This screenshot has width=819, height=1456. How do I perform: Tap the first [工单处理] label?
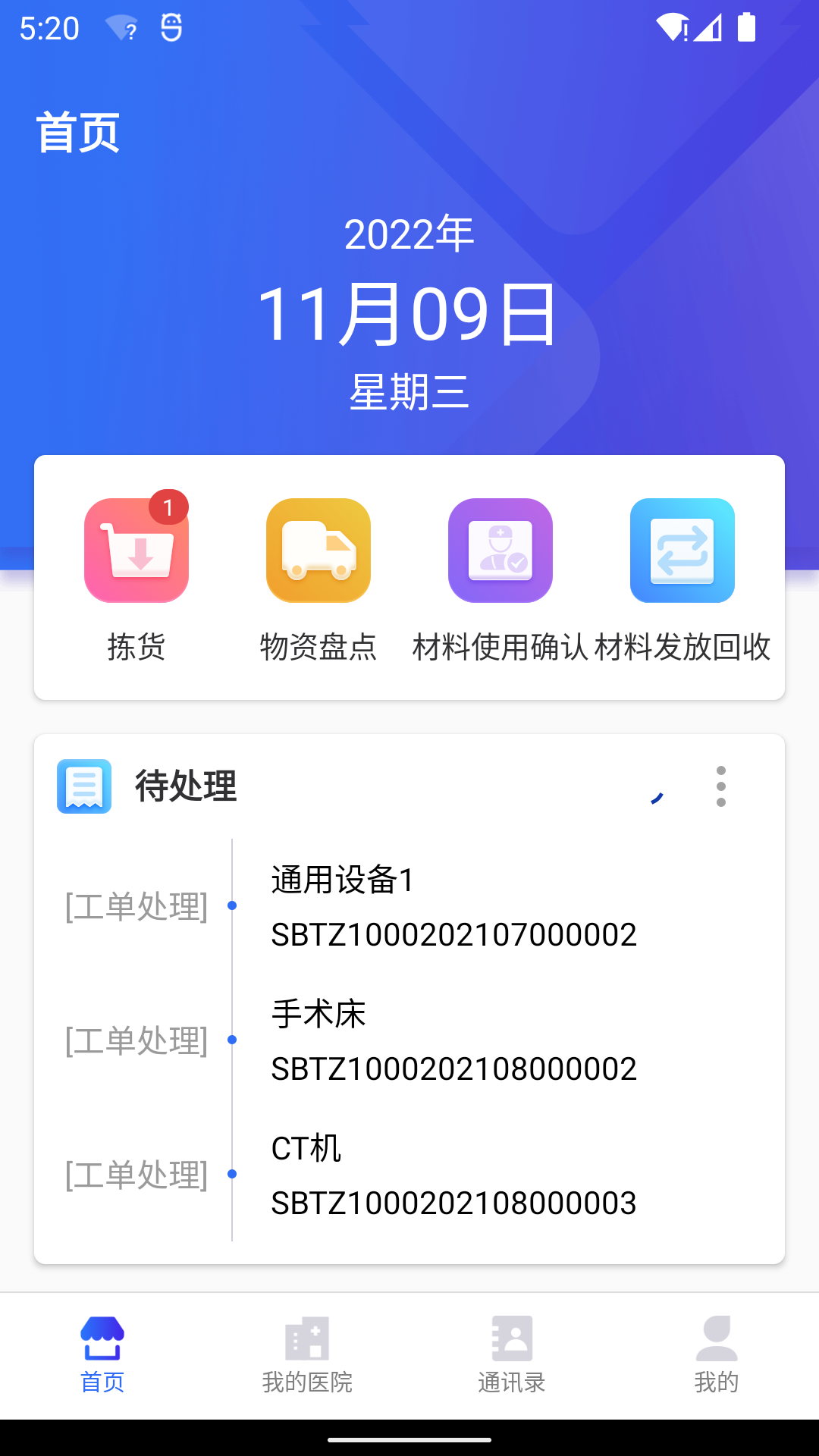[136, 907]
